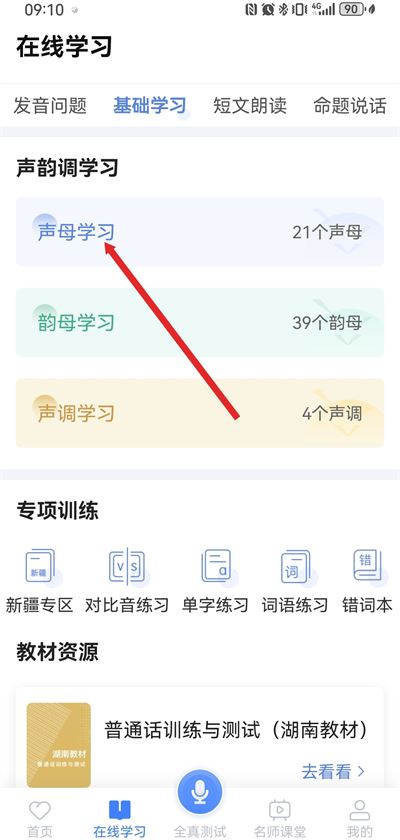400x840 pixels.
Task: Open the 新疆专区 training section
Action: (x=39, y=580)
